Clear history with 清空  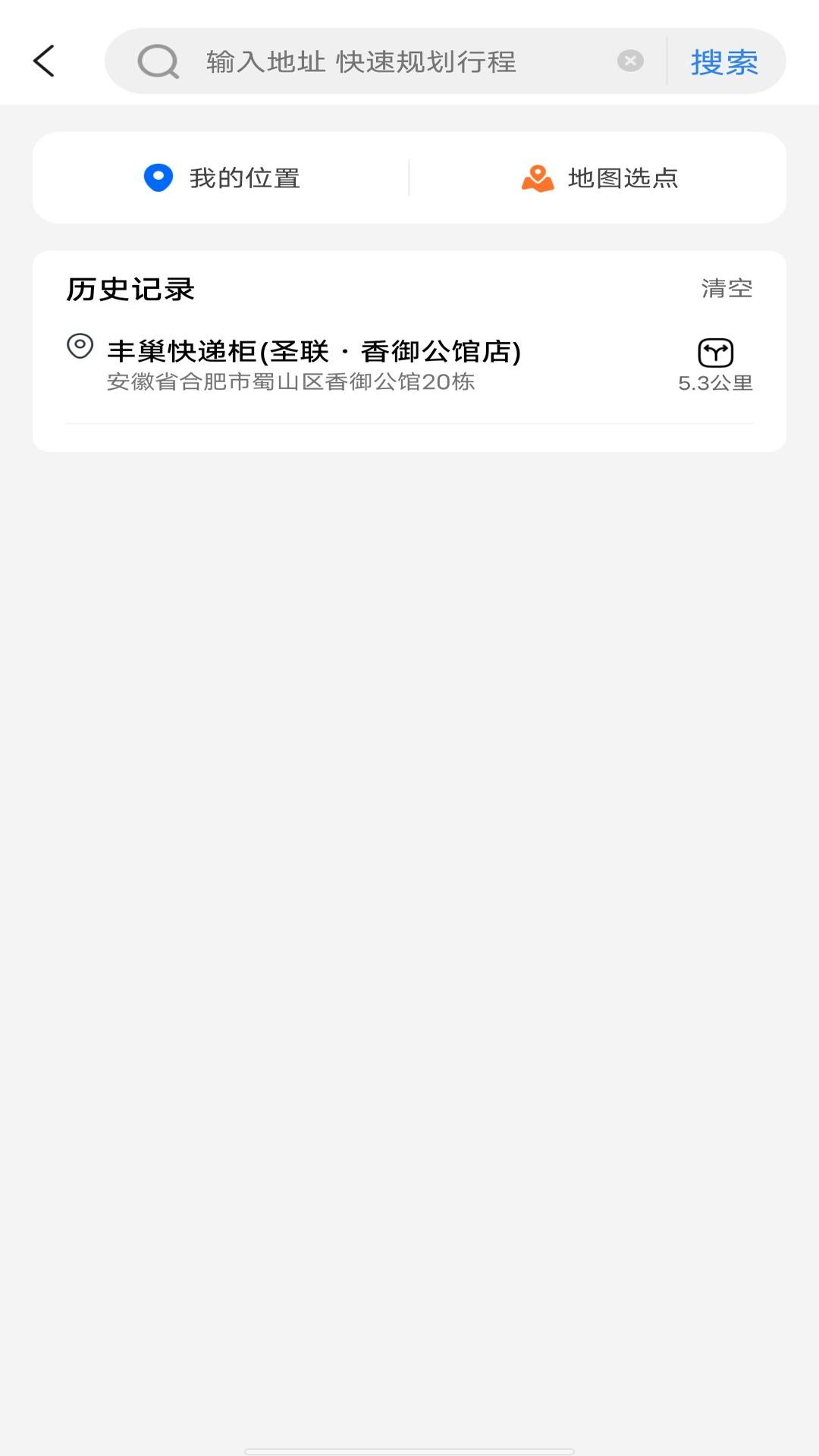(x=726, y=288)
